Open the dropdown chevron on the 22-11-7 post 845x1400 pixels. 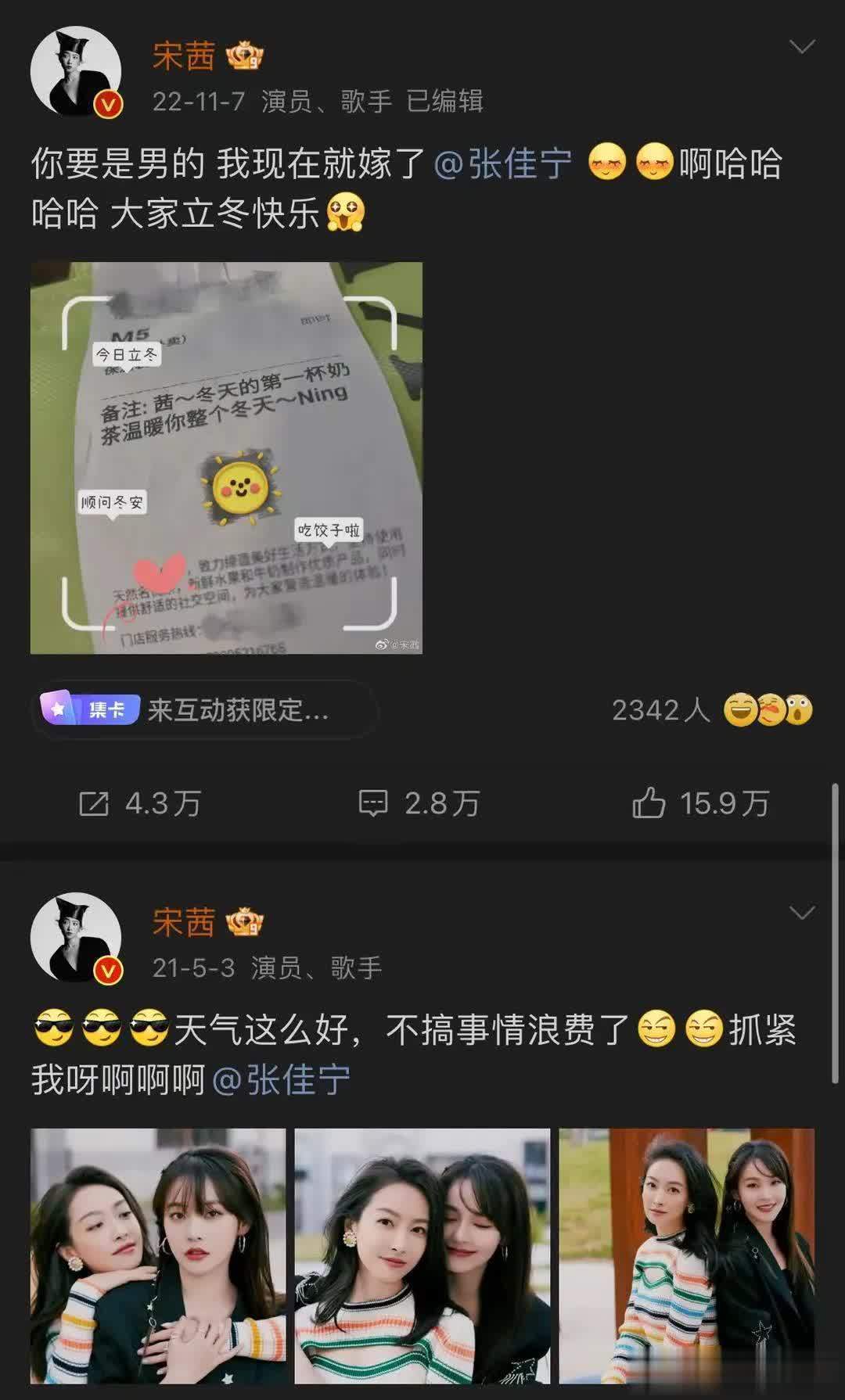click(x=802, y=48)
